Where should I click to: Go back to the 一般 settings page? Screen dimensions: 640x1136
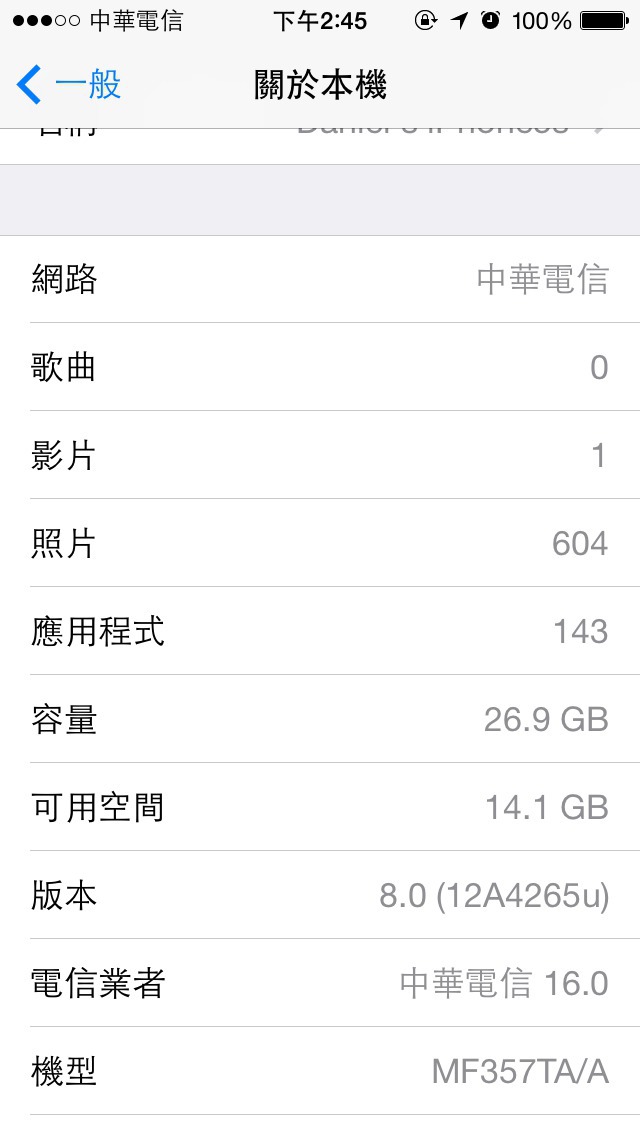69,84
